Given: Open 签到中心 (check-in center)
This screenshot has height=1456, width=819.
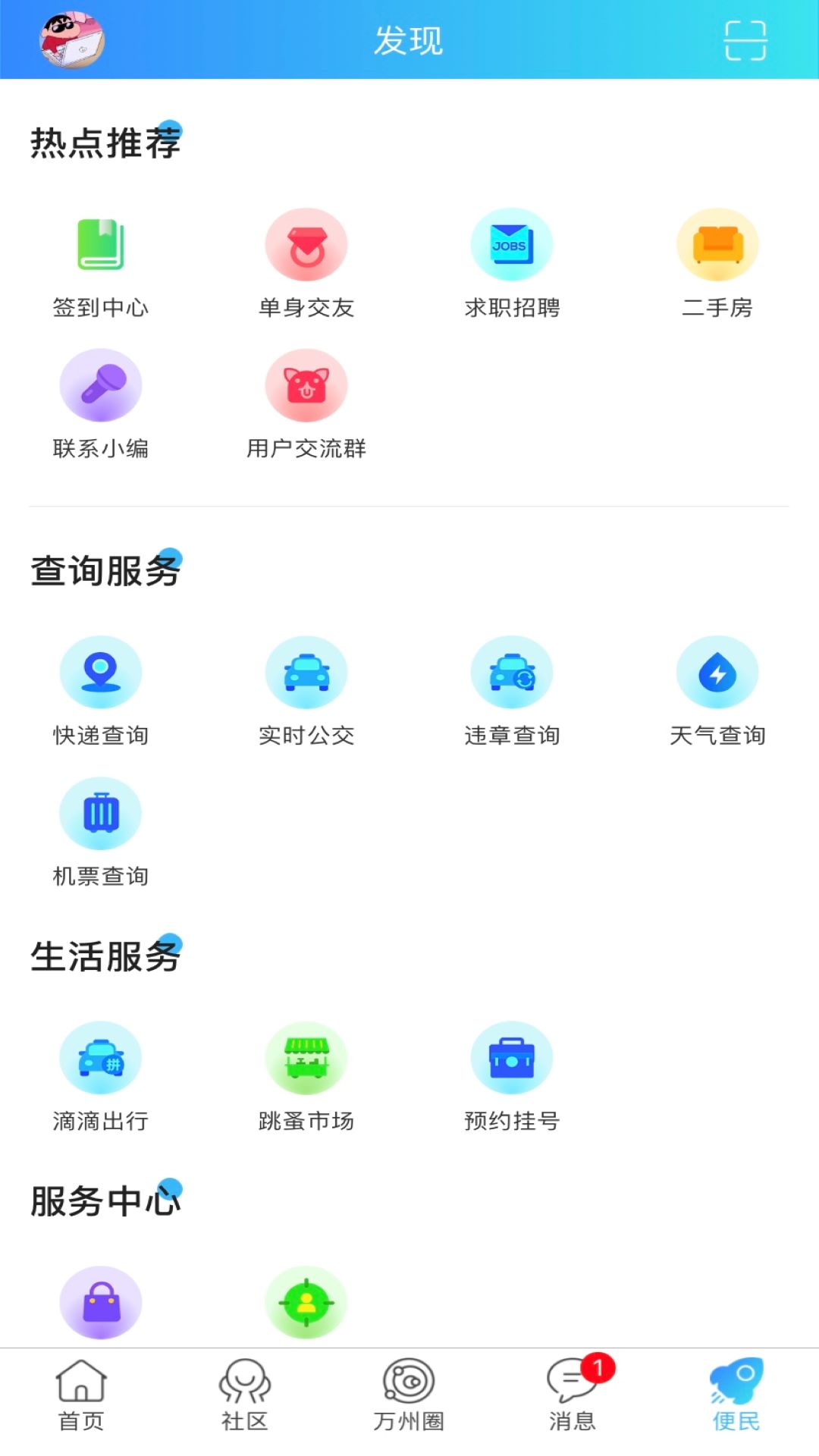Looking at the screenshot, I should pos(102,262).
